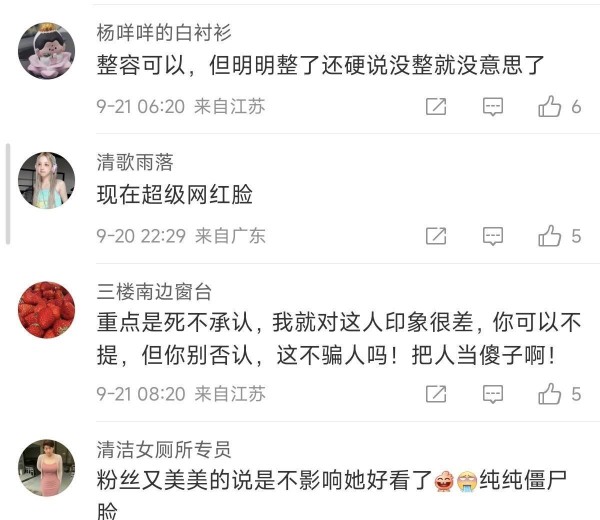The image size is (600, 520).
Task: Share 三楼南边窗台's comment
Action: tap(436, 394)
